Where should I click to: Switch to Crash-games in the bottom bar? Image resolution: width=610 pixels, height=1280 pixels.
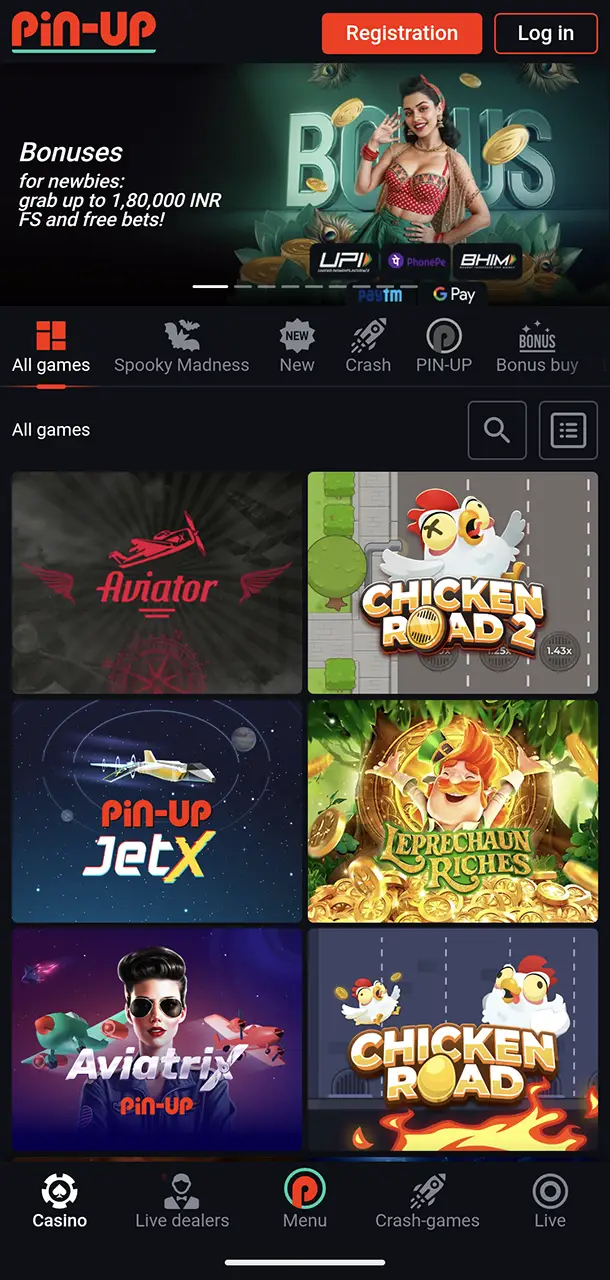click(427, 1202)
